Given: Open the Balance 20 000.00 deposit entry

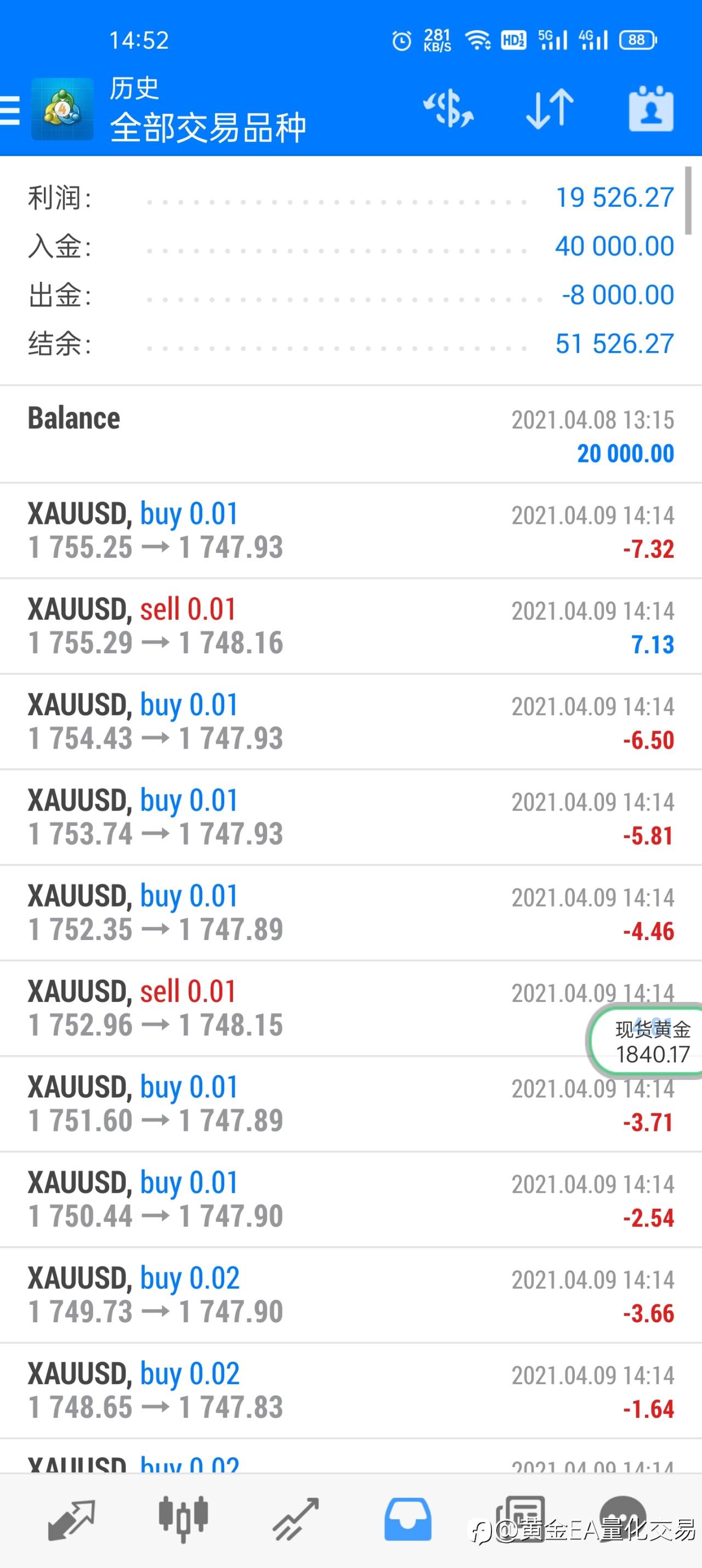Looking at the screenshot, I should point(350,434).
